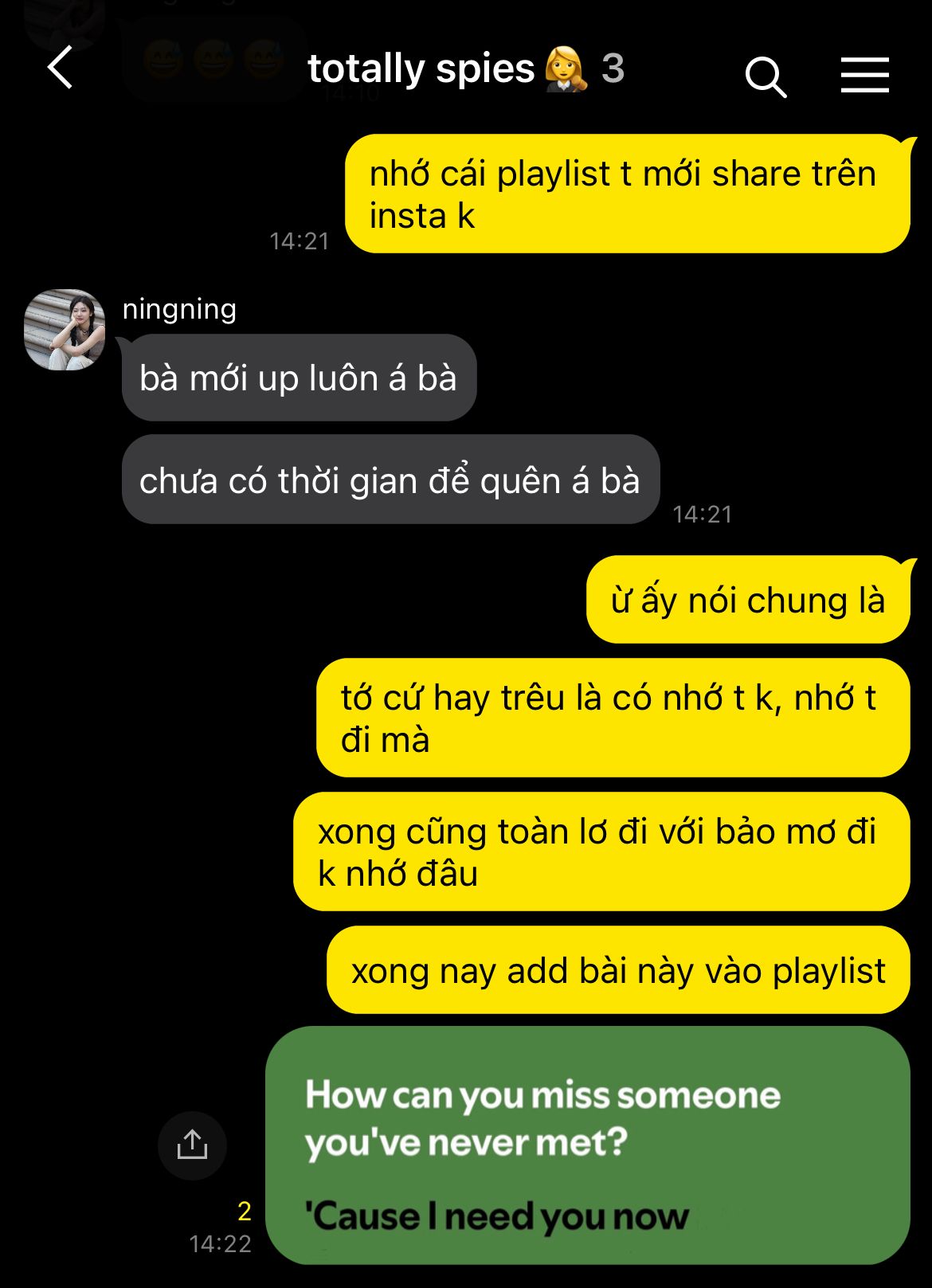Search within this chat
This screenshot has height=1288, width=932.
pos(766,76)
